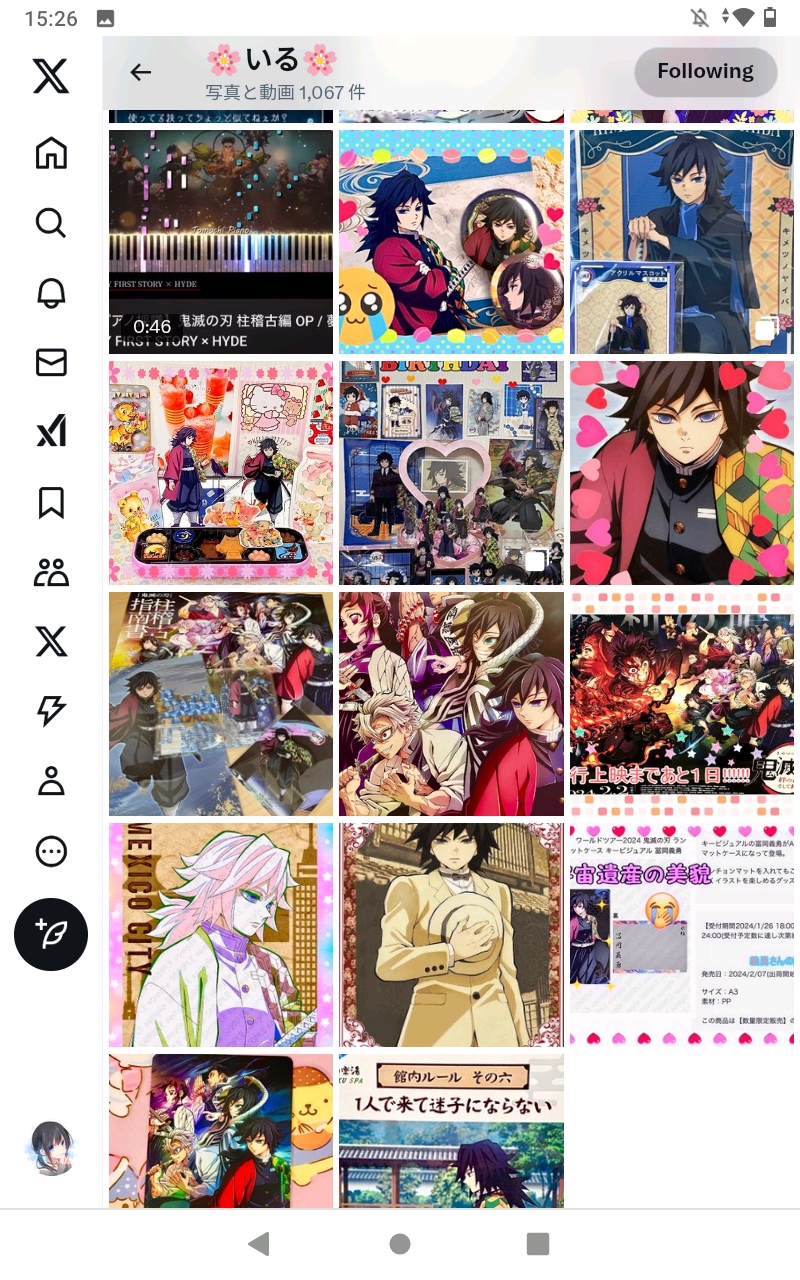Open Bookmarks from the sidebar
The width and height of the screenshot is (800, 1280).
[x=51, y=502]
